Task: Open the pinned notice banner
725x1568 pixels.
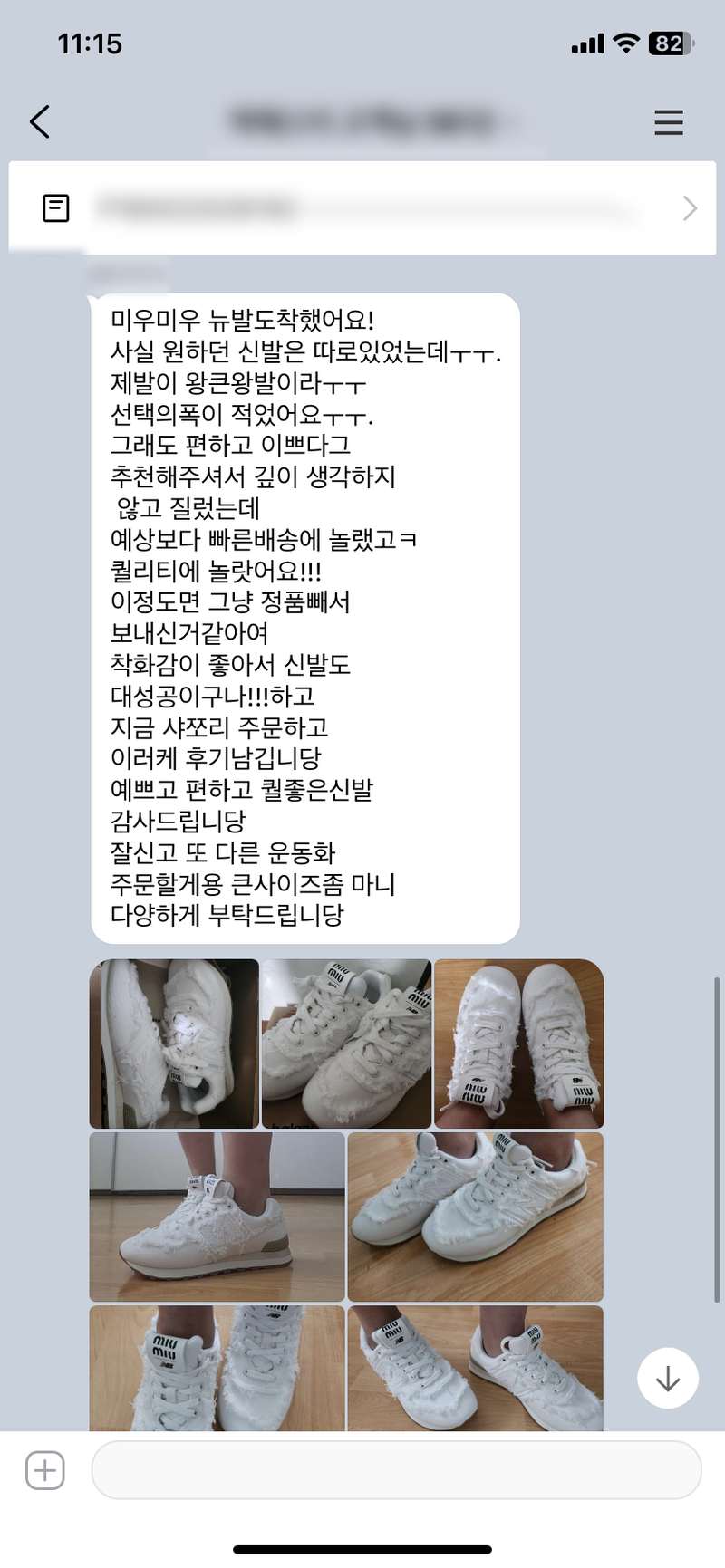Action: pos(362,208)
